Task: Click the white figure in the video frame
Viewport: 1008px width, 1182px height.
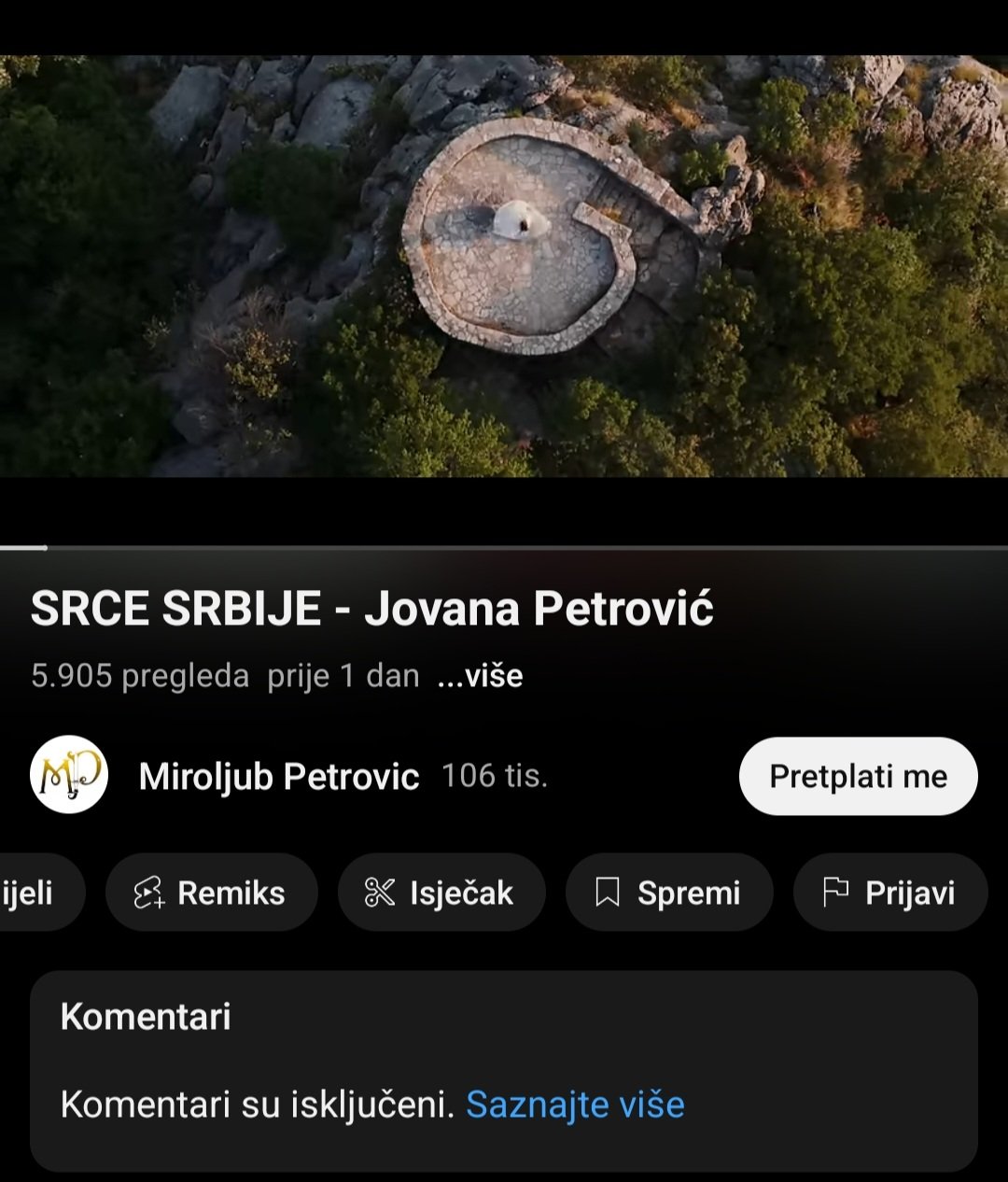Action: [x=521, y=221]
